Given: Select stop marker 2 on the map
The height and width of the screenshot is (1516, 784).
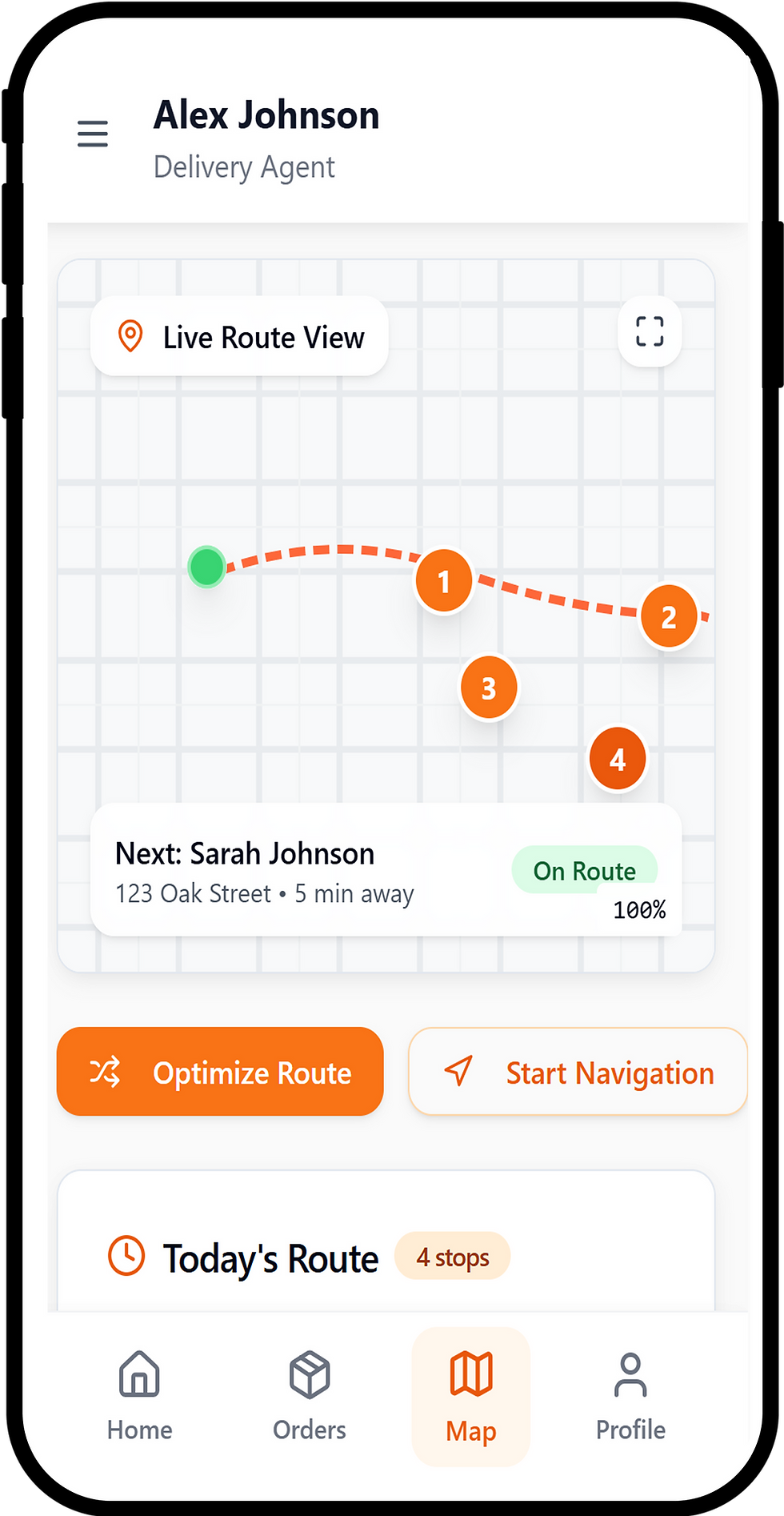Looking at the screenshot, I should click(x=669, y=617).
